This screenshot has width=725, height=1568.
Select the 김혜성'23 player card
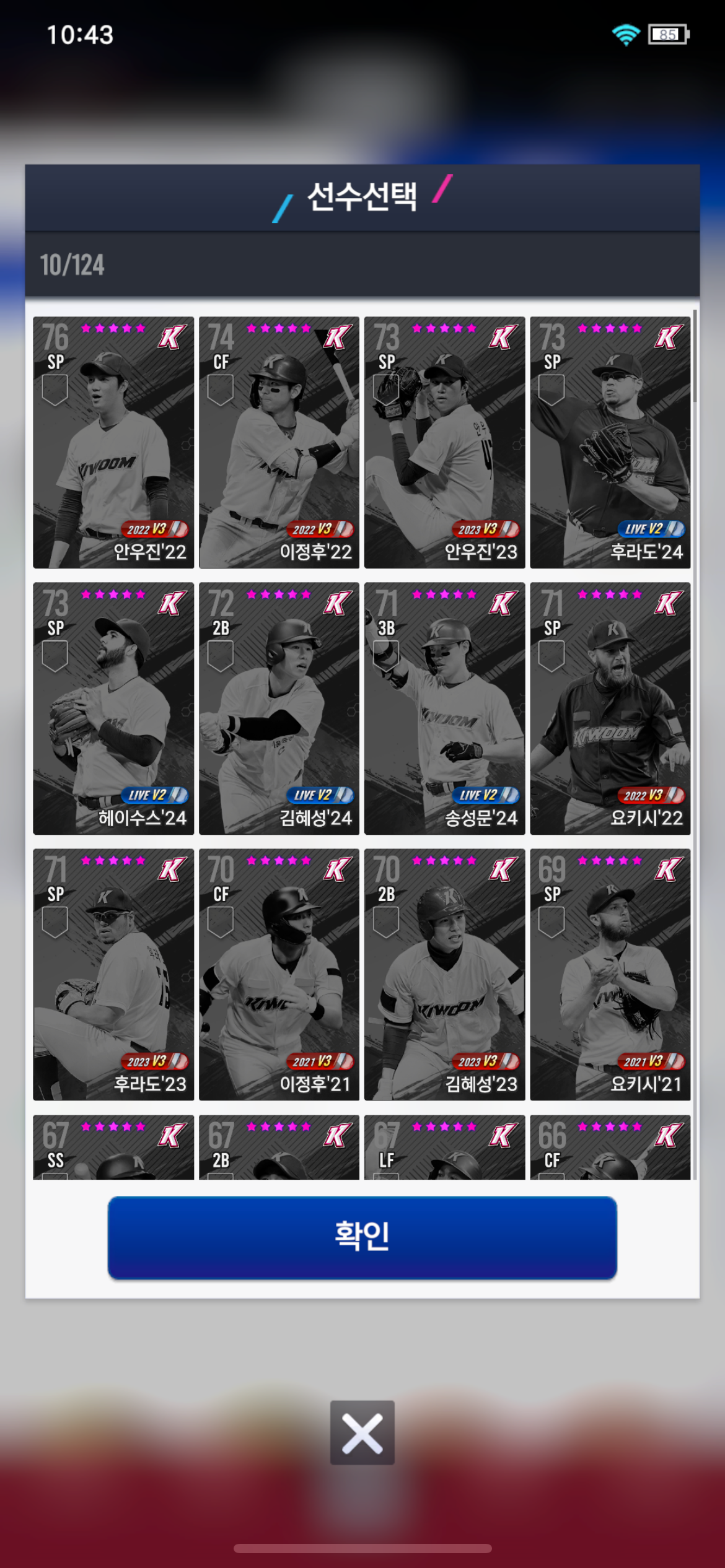(444, 974)
